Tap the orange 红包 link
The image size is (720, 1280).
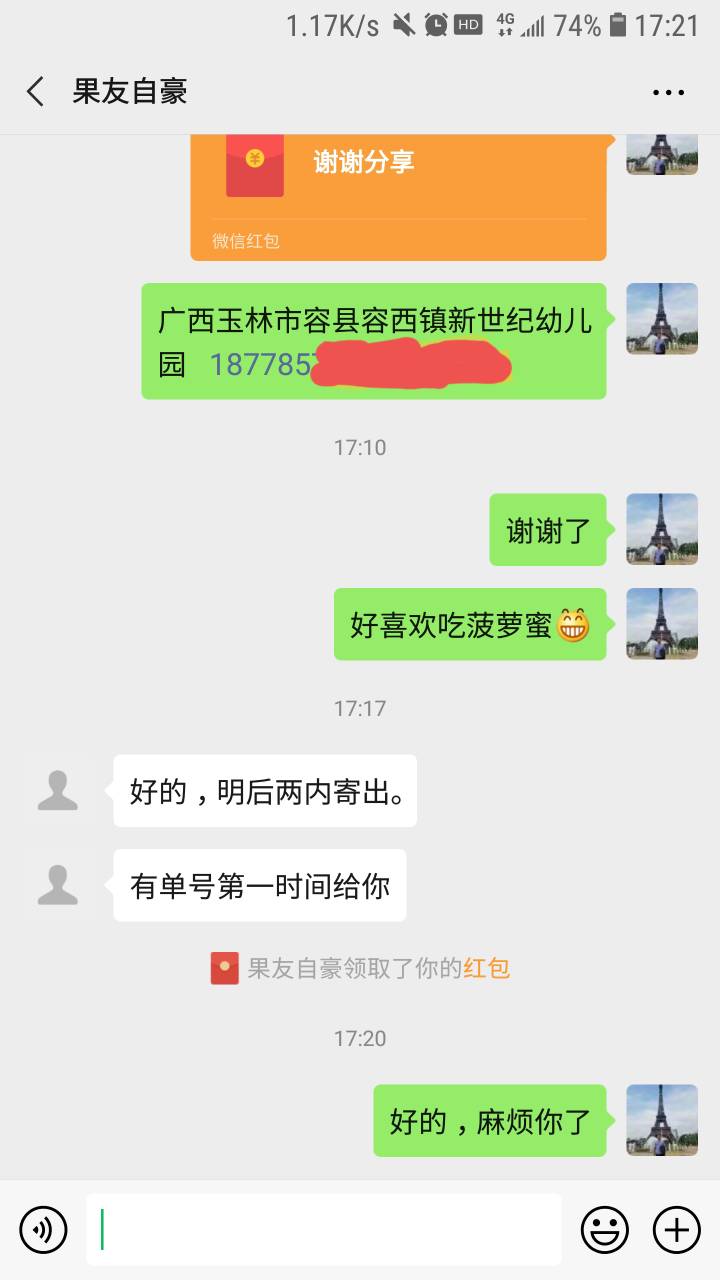[x=487, y=968]
